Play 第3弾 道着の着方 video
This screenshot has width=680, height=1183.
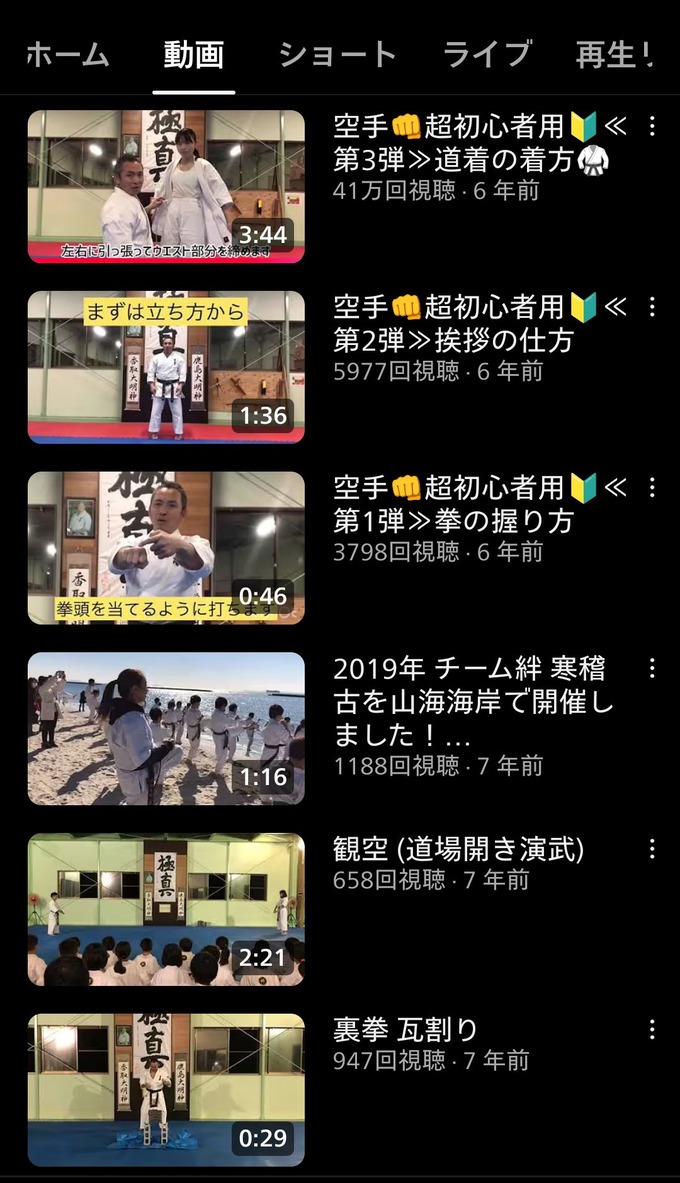166,186
